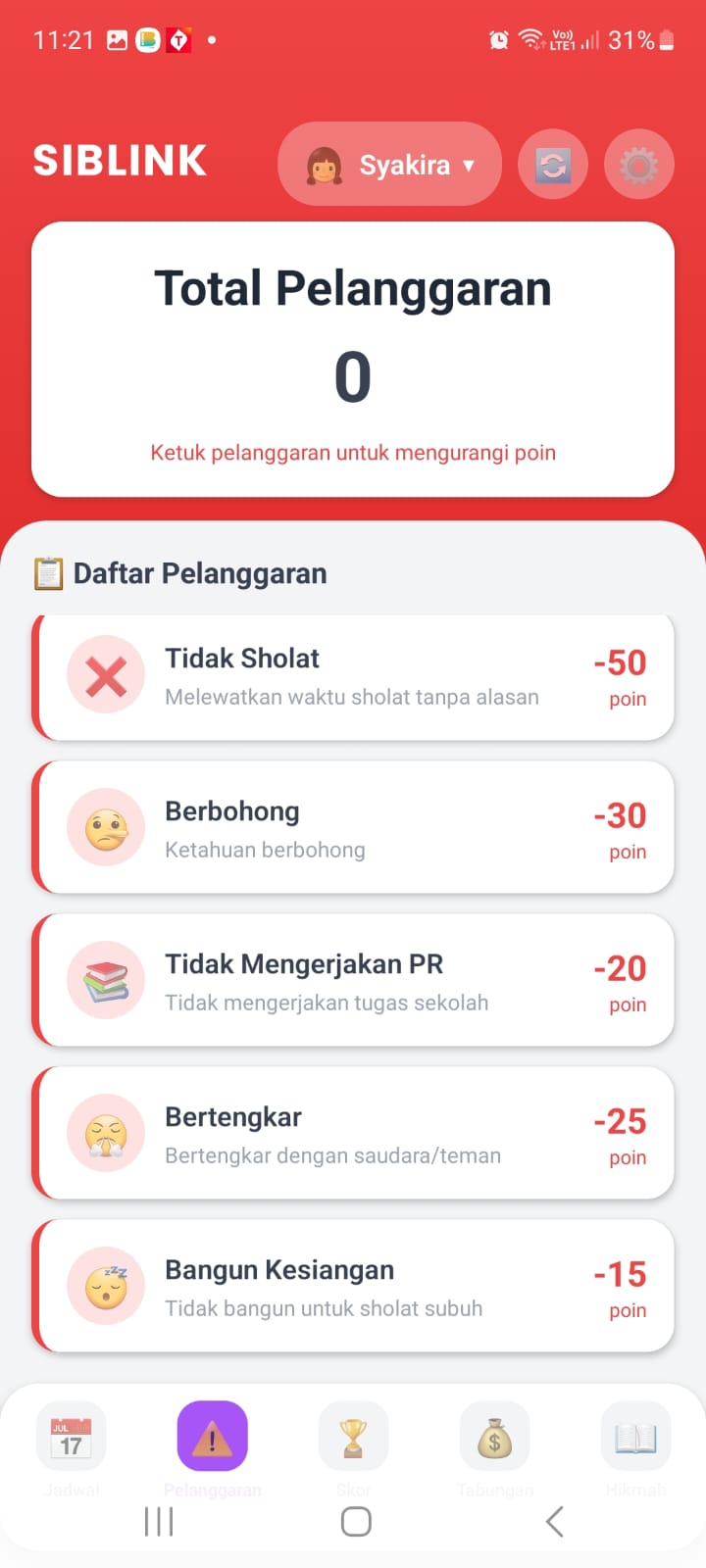Tap the SIBLINK app title

coord(120,160)
